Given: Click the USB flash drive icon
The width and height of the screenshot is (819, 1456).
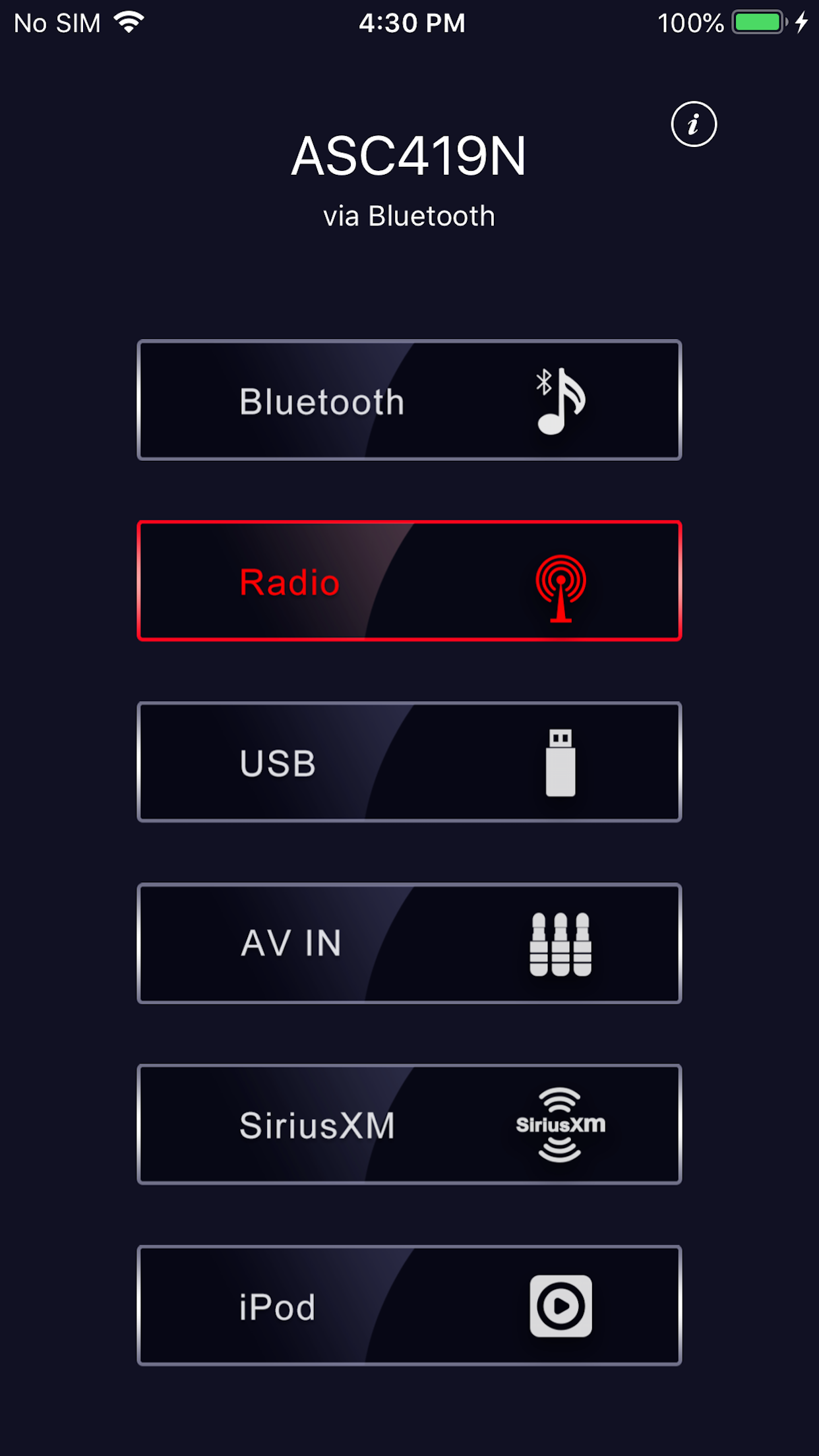Looking at the screenshot, I should click(560, 763).
